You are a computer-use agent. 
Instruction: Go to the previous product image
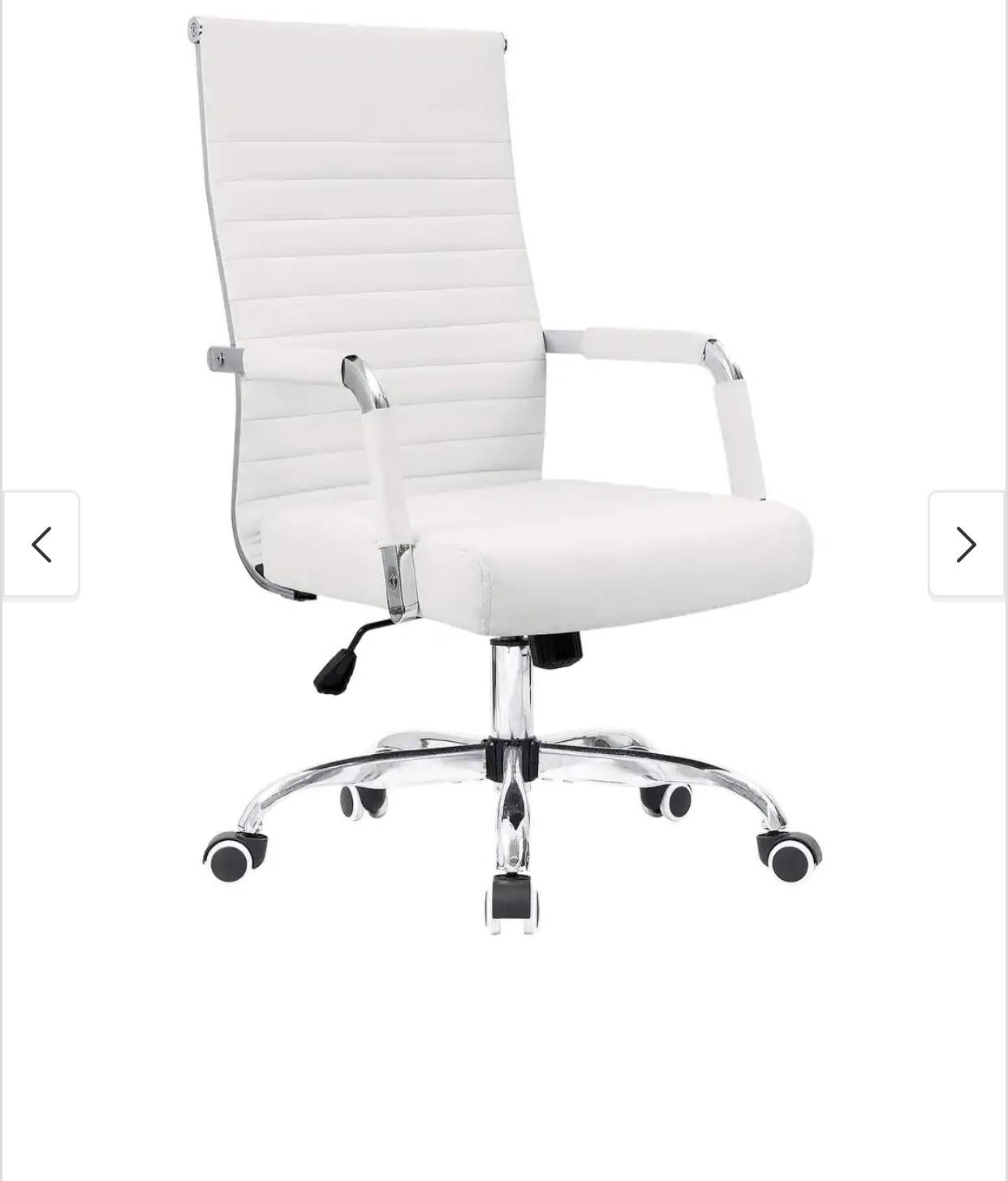[41, 545]
